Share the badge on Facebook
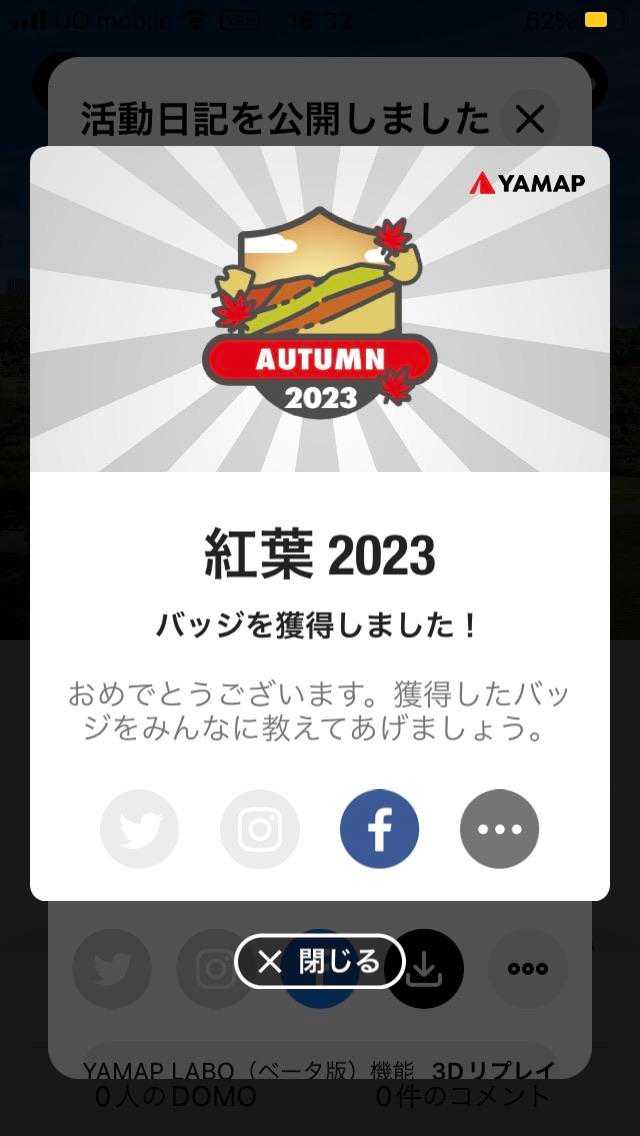 [379, 829]
